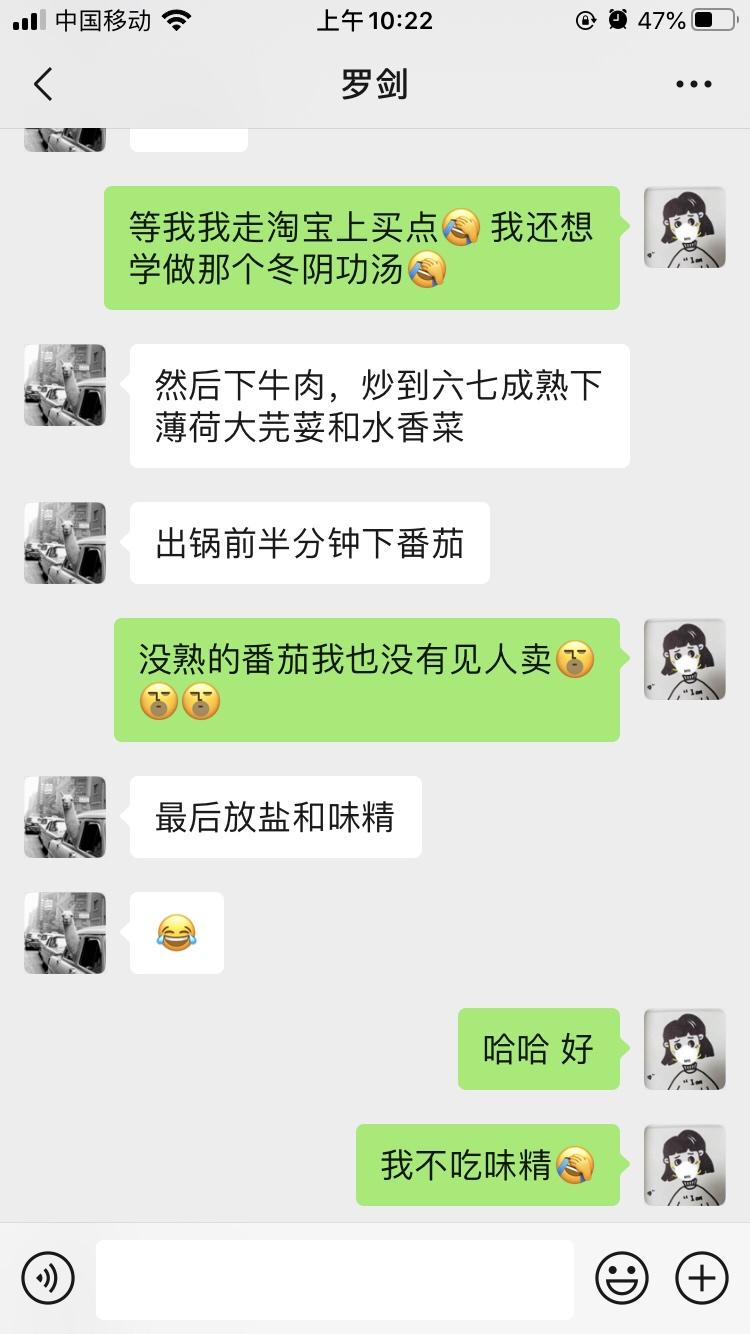750x1334 pixels.
Task: Tap the 10:22 time in status bar
Action: pos(375,20)
